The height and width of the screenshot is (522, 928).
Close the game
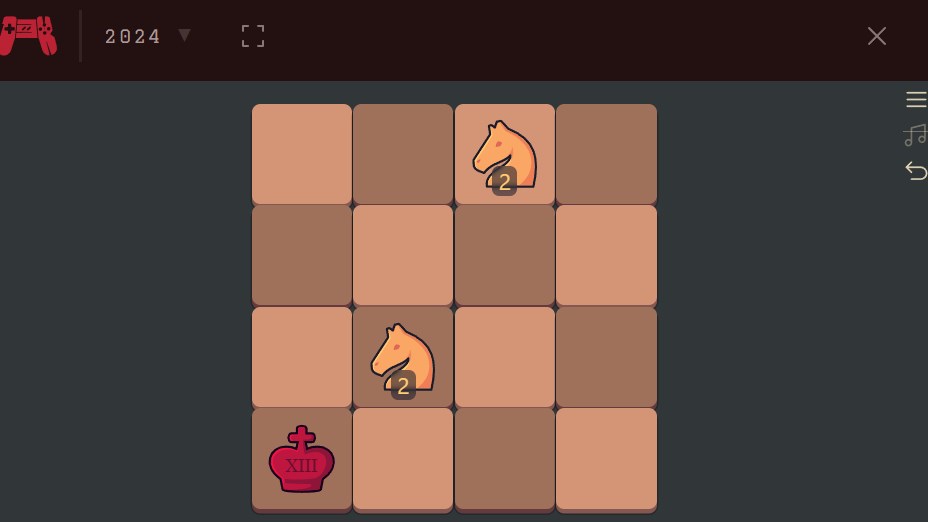pos(877,36)
